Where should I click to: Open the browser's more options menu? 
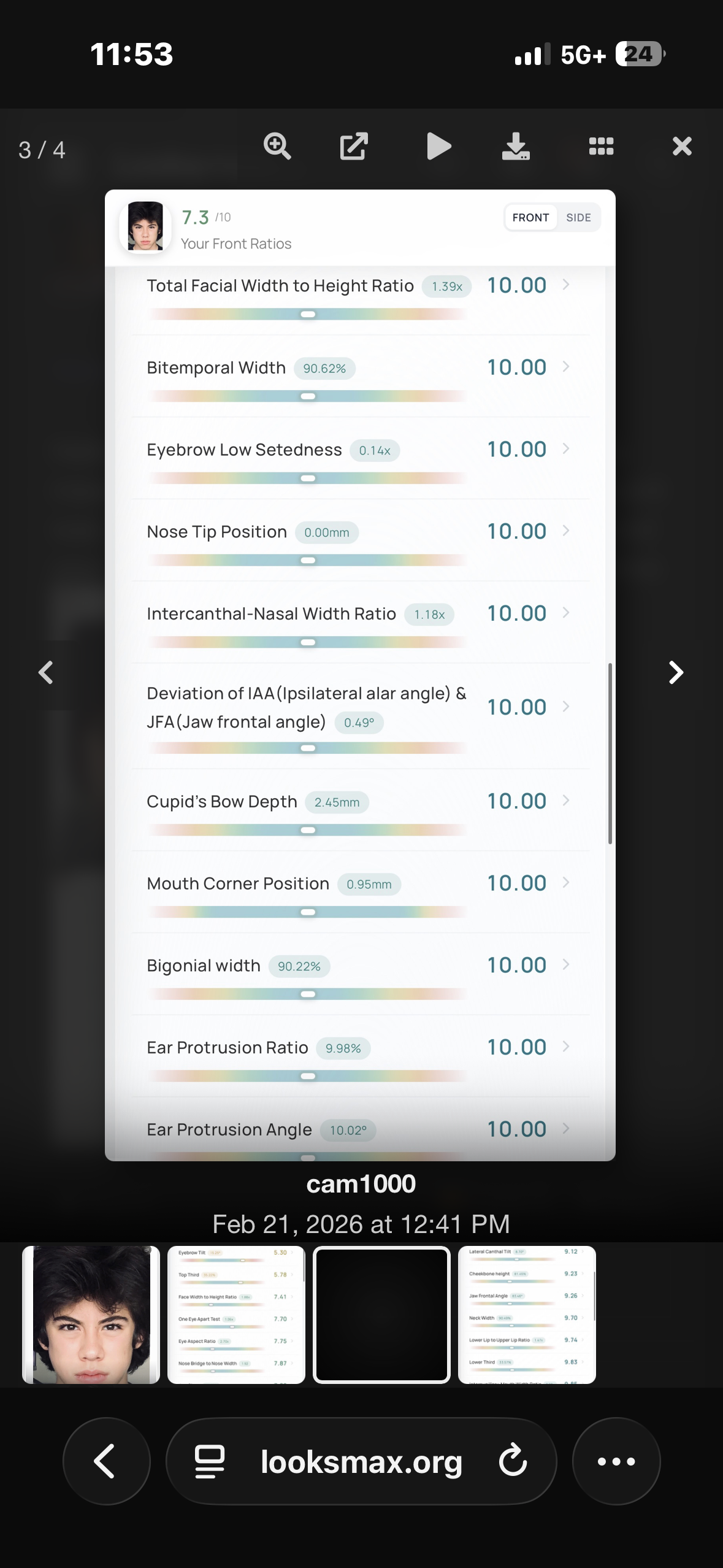(x=616, y=1461)
